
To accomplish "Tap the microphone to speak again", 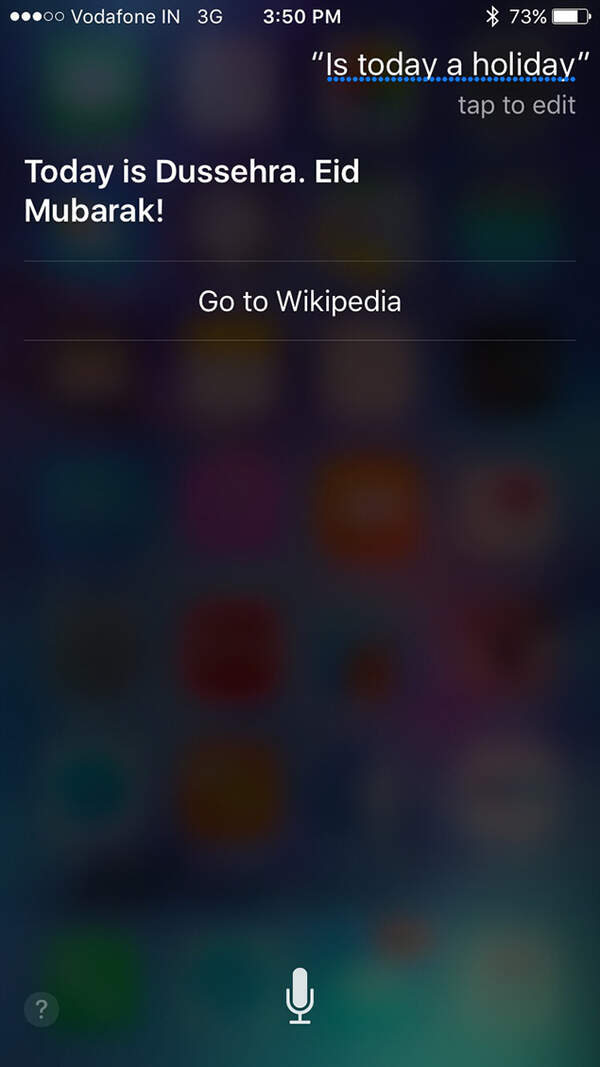I will (299, 995).
